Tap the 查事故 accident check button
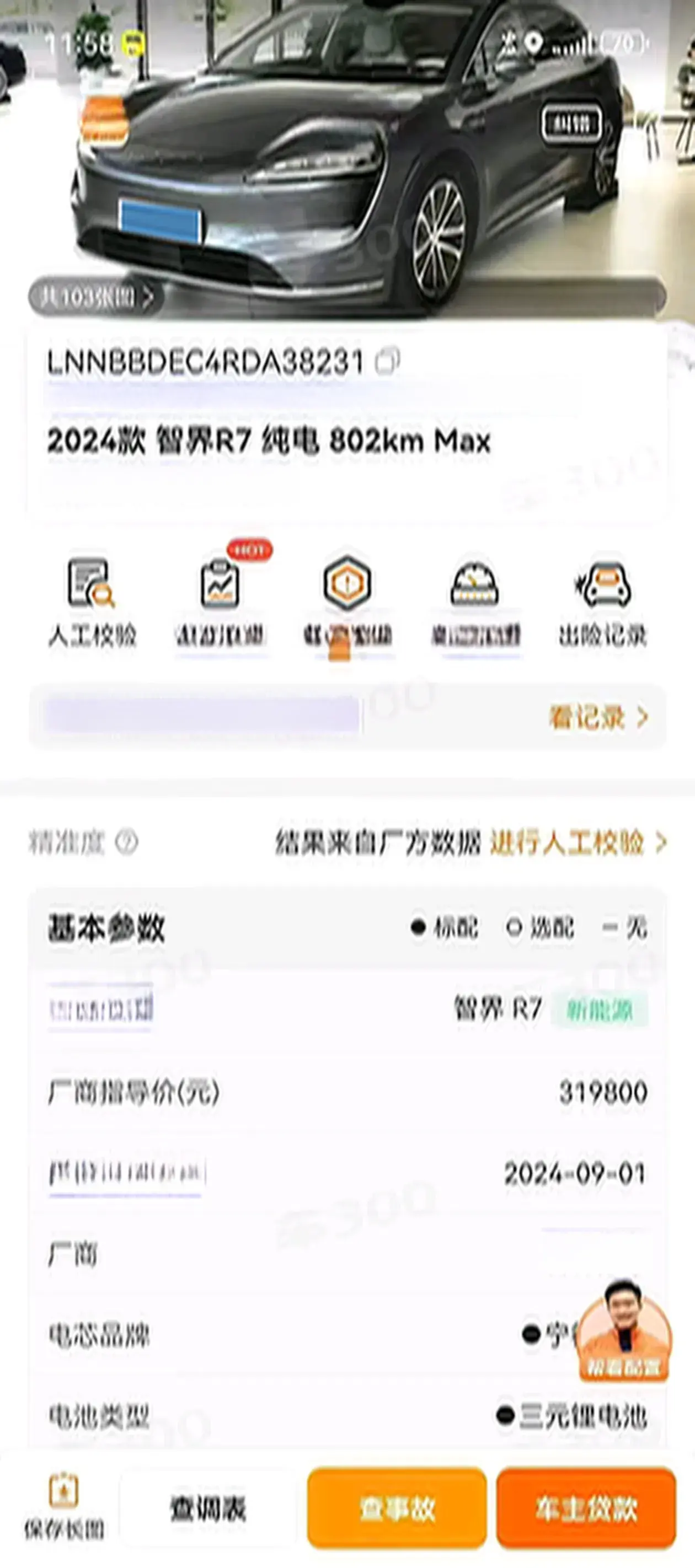The width and height of the screenshot is (695, 1568). click(397, 1508)
